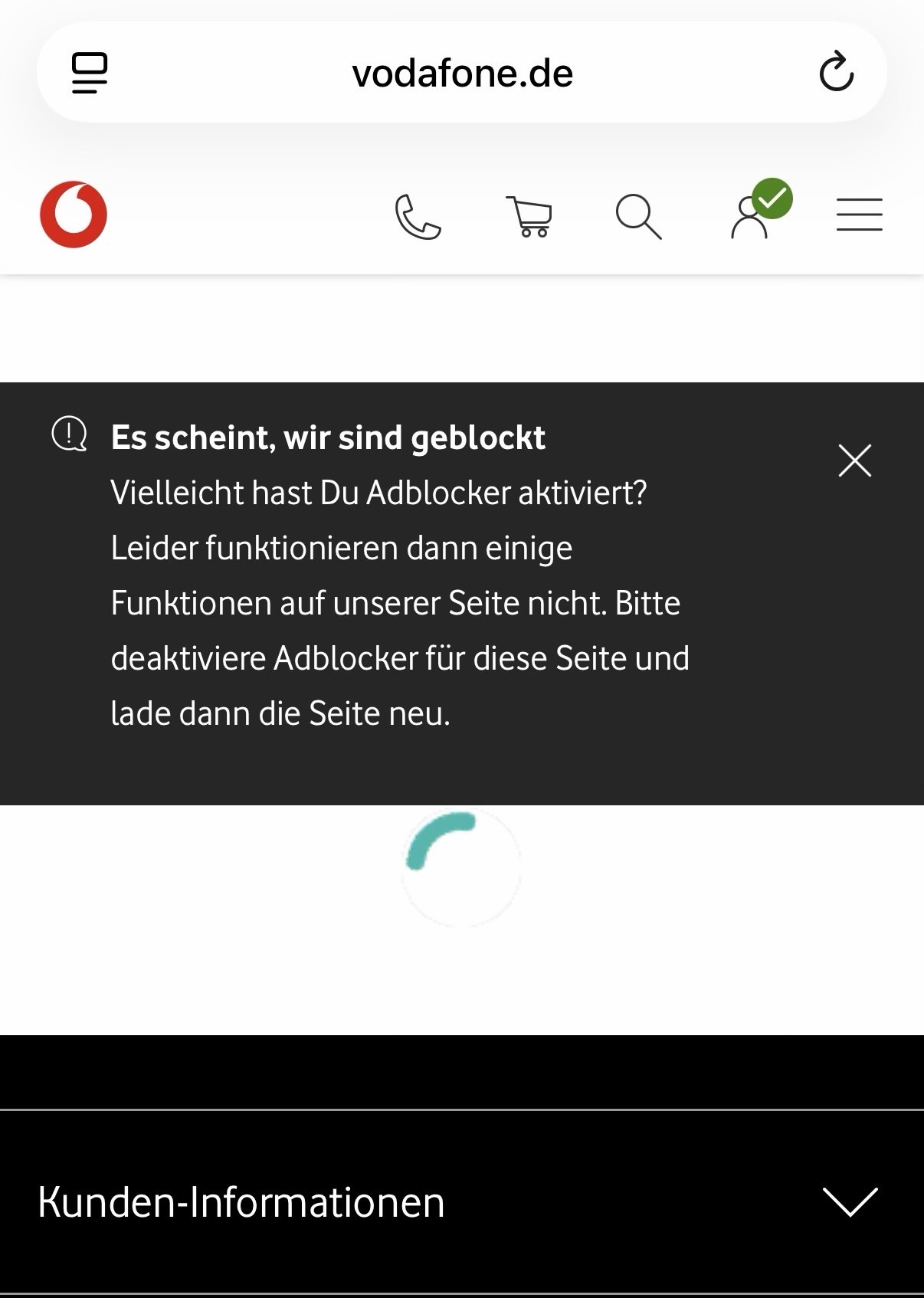The width and height of the screenshot is (924, 1298).
Task: Open the phone contact icon
Action: pos(418,217)
